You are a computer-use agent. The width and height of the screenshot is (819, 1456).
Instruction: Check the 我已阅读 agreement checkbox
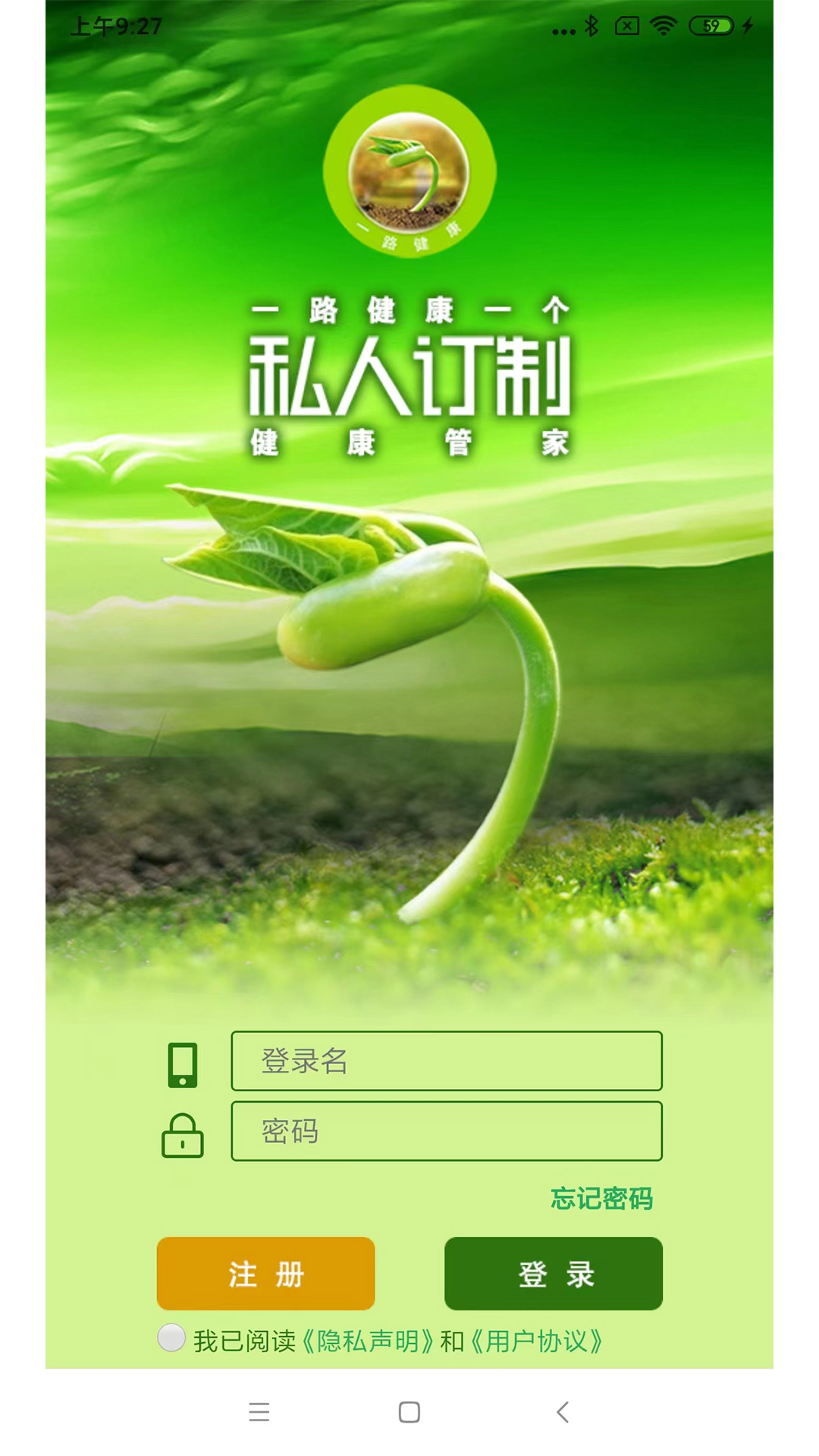[171, 1338]
